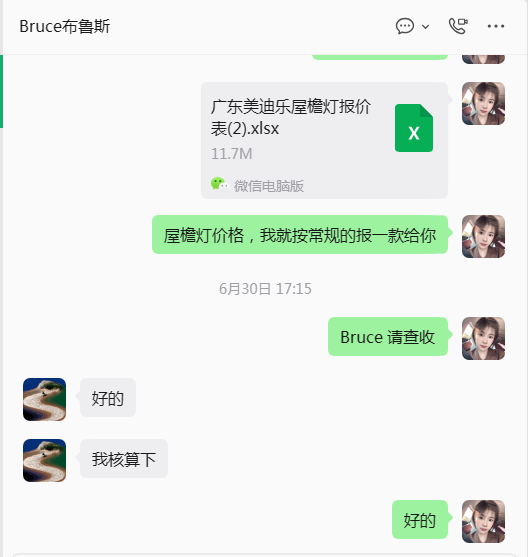Image resolution: width=528 pixels, height=557 pixels.
Task: Open the chat message options icon
Action: pyautogui.click(x=405, y=26)
